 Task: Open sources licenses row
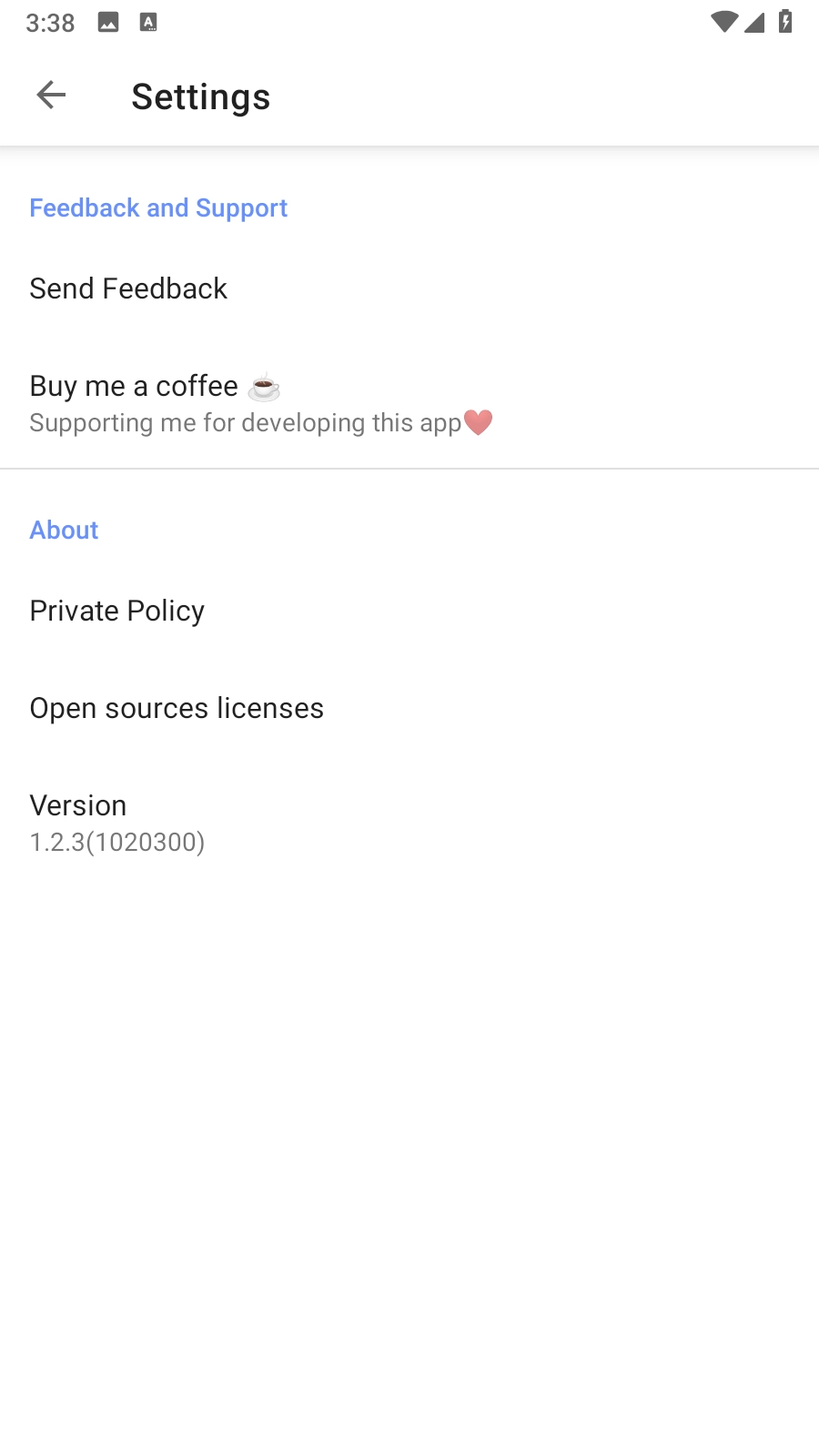coord(409,708)
